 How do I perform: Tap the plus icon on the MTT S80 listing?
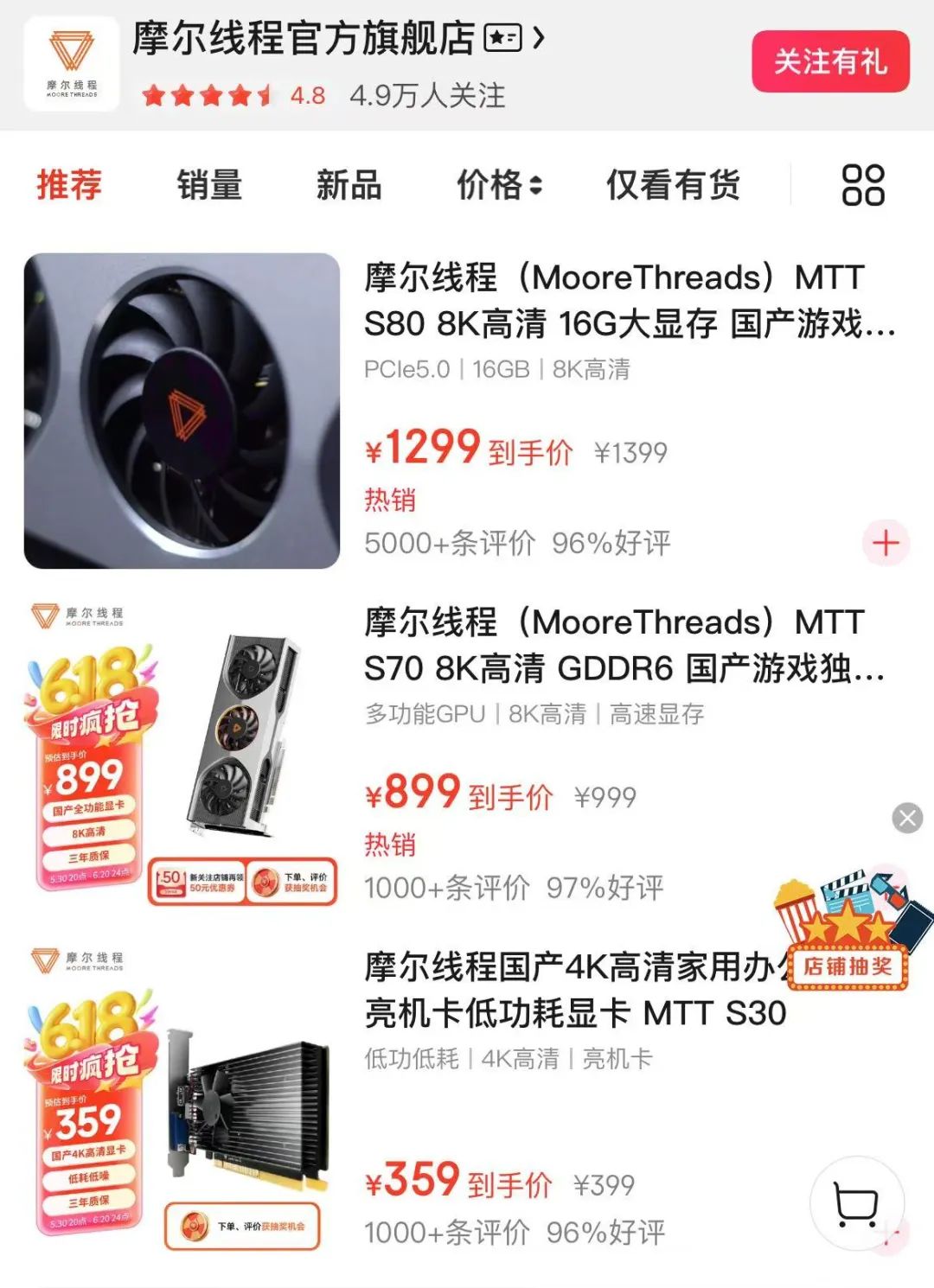tap(886, 543)
